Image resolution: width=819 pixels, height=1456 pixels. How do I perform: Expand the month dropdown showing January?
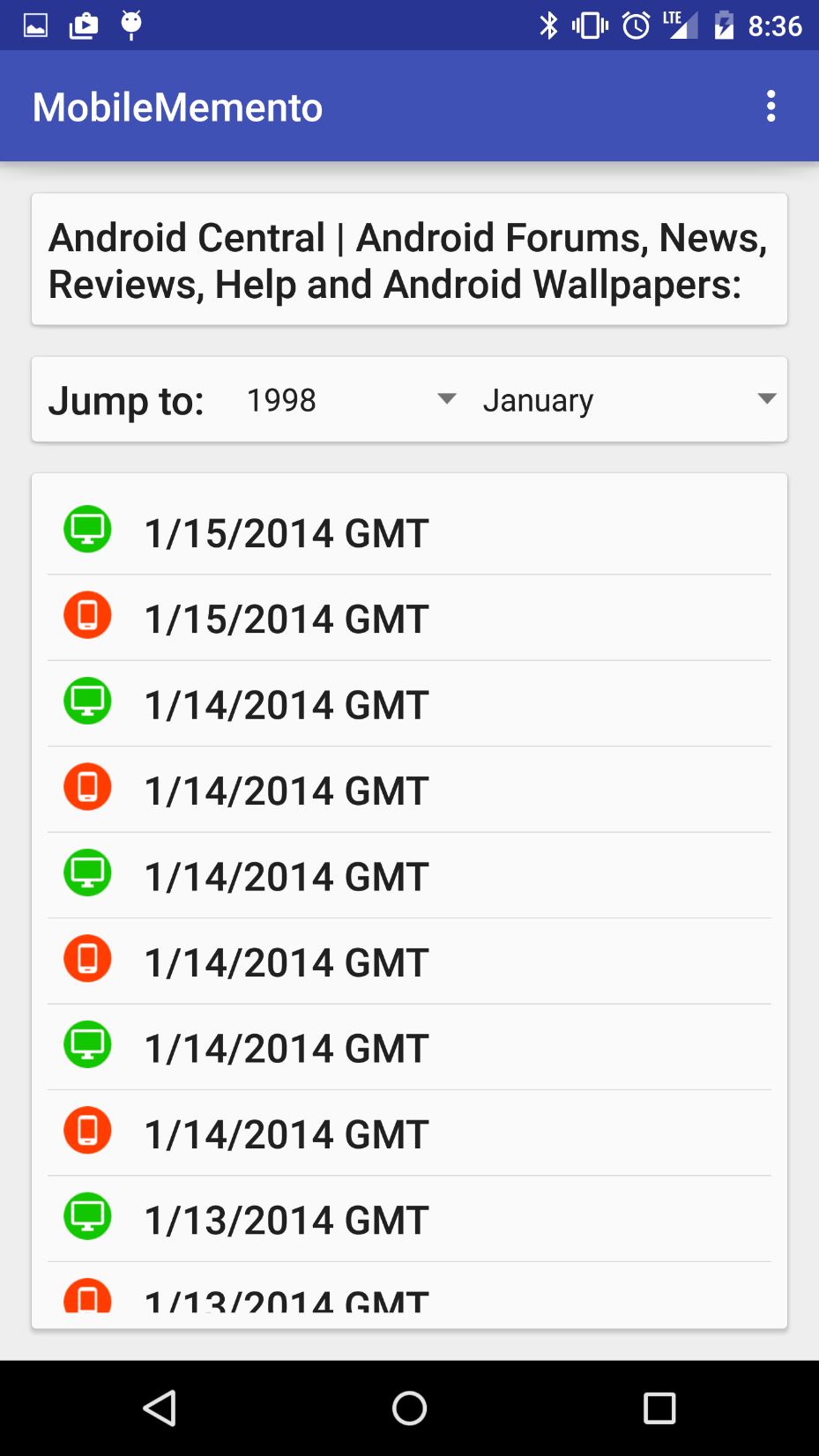click(x=627, y=400)
